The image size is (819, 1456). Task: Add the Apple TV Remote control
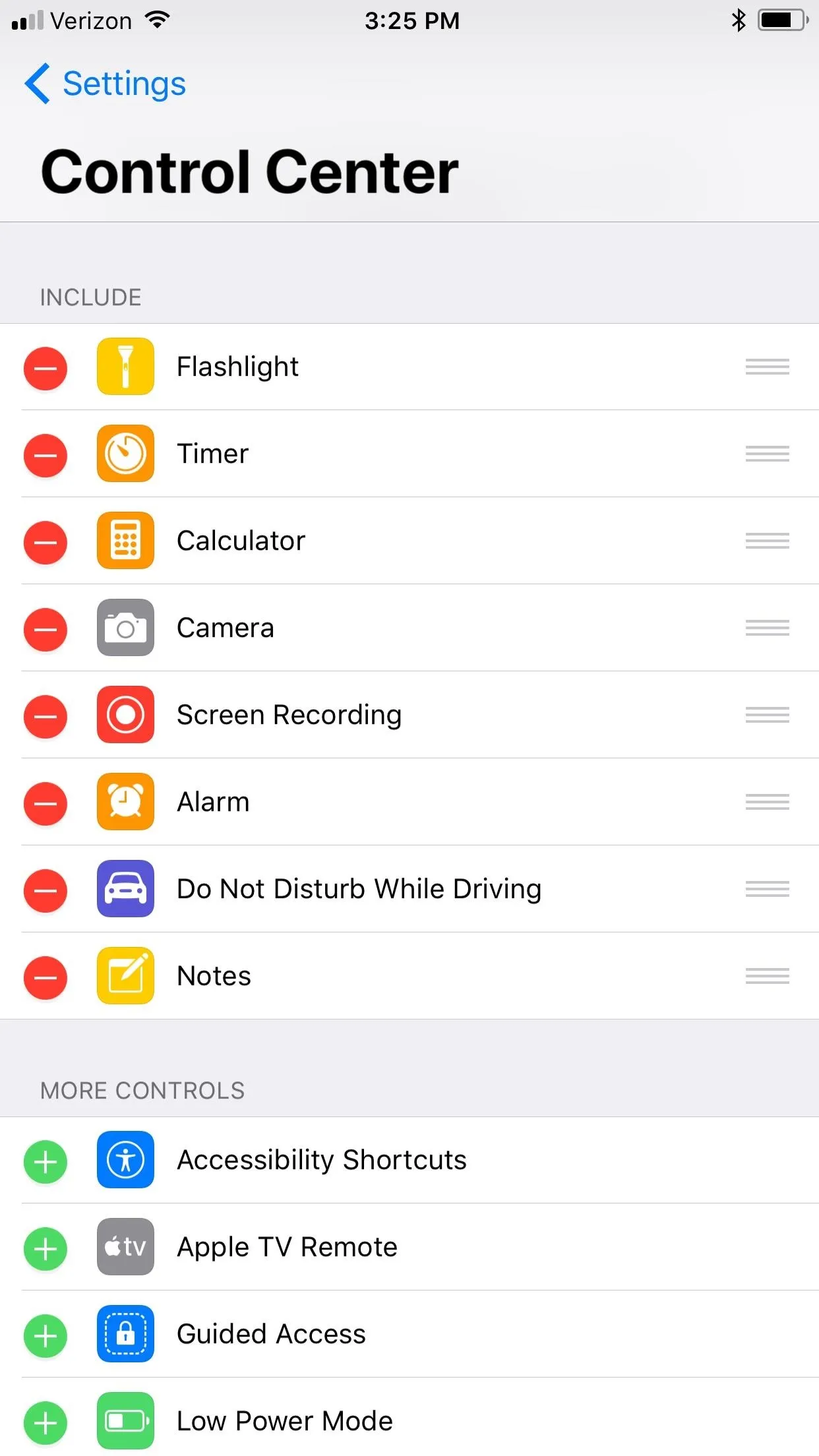(x=45, y=1248)
